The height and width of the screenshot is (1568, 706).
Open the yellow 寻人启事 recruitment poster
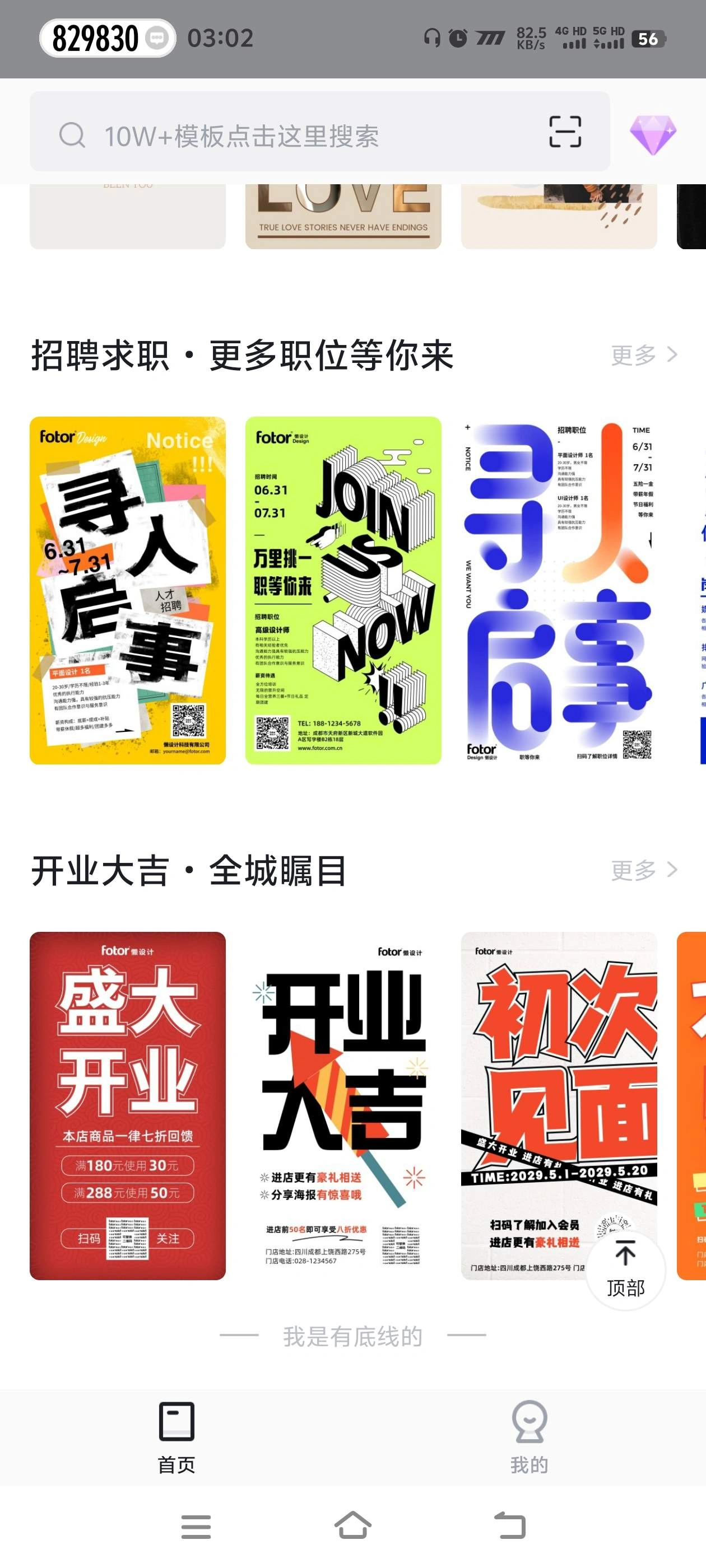point(127,590)
